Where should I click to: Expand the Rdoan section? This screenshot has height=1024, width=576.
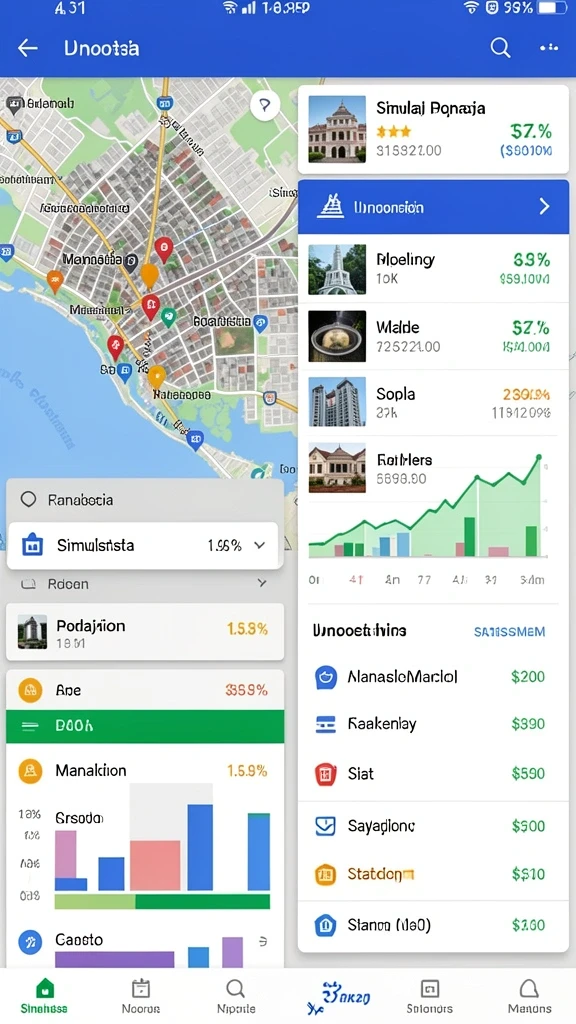(145, 584)
